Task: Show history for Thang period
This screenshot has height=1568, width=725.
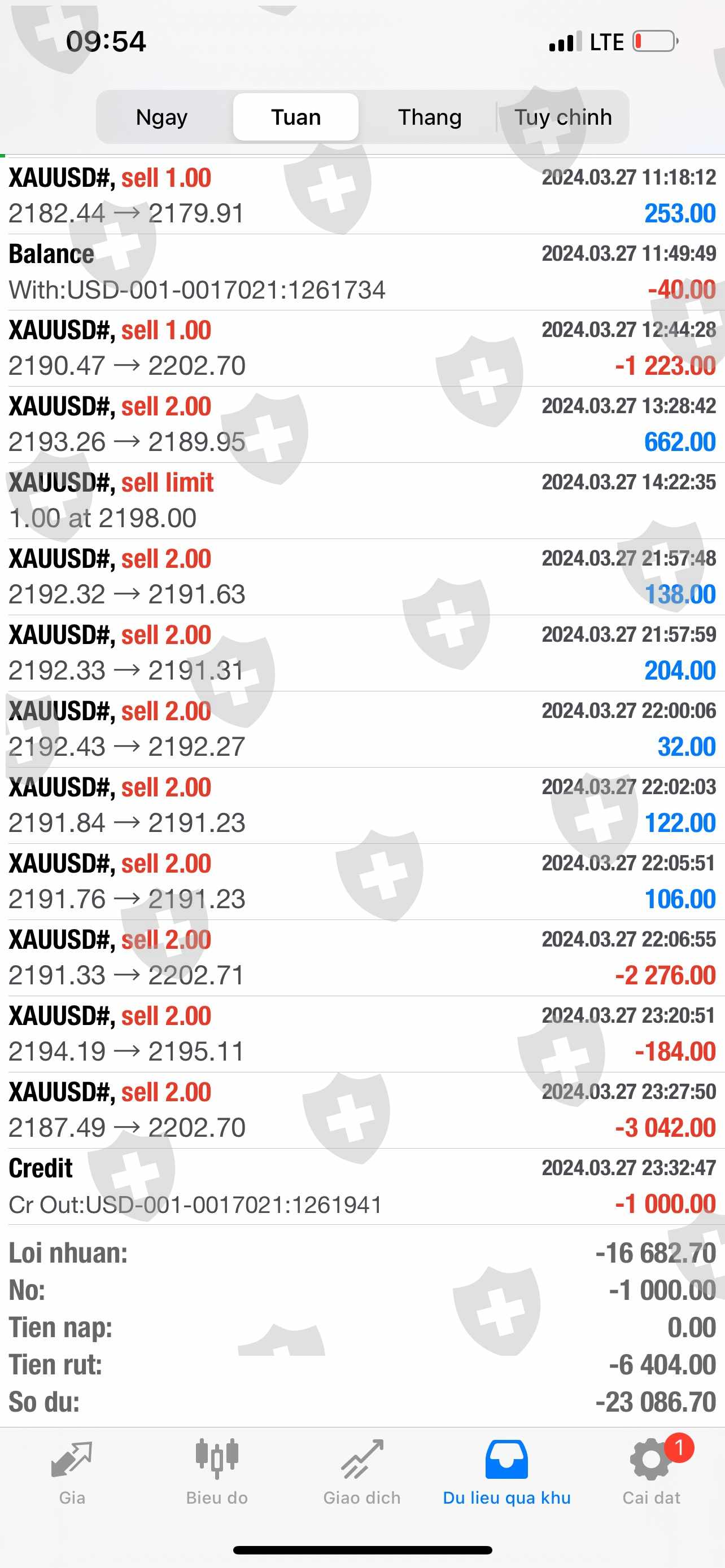Action: (430, 117)
